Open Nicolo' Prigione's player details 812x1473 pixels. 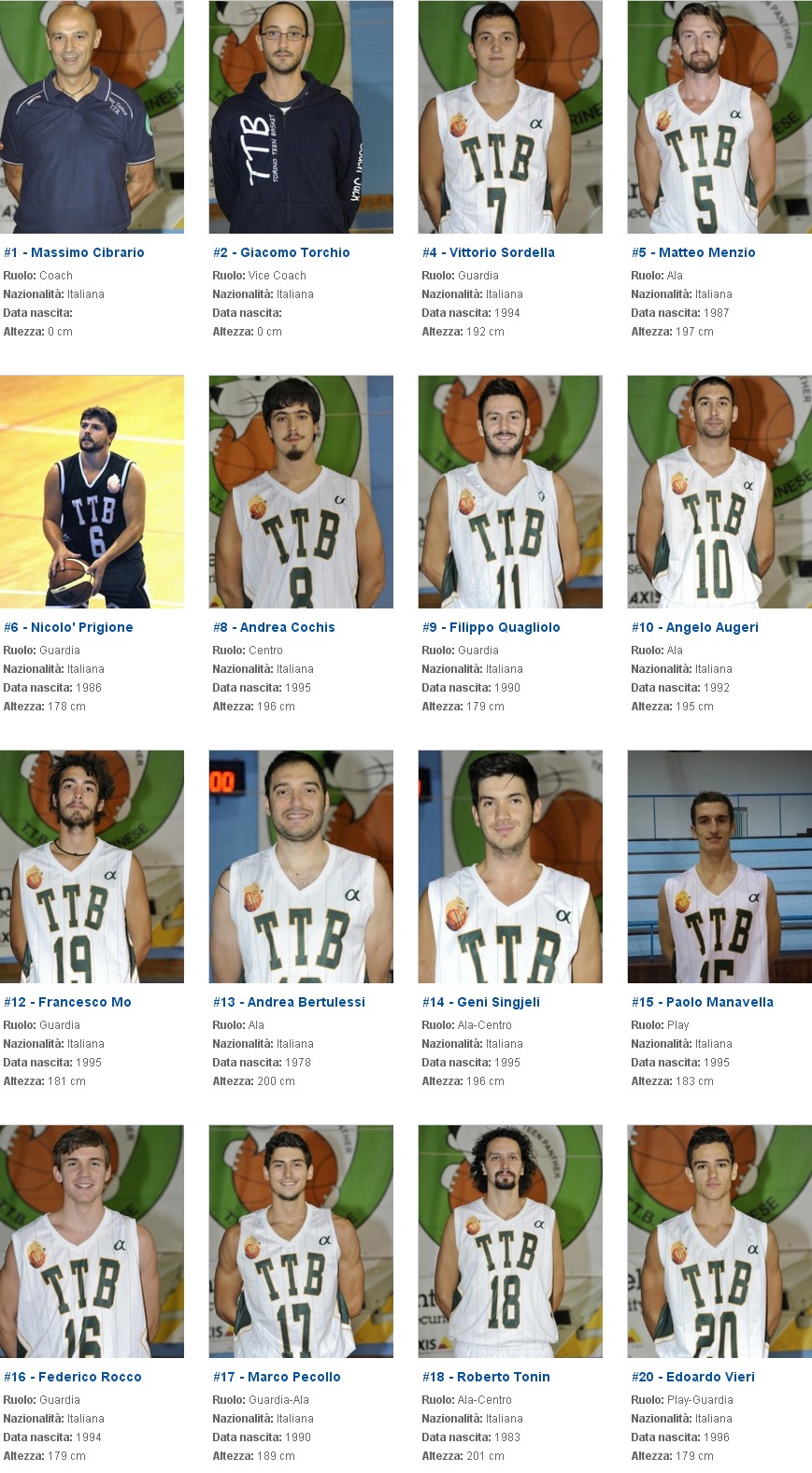[68, 627]
